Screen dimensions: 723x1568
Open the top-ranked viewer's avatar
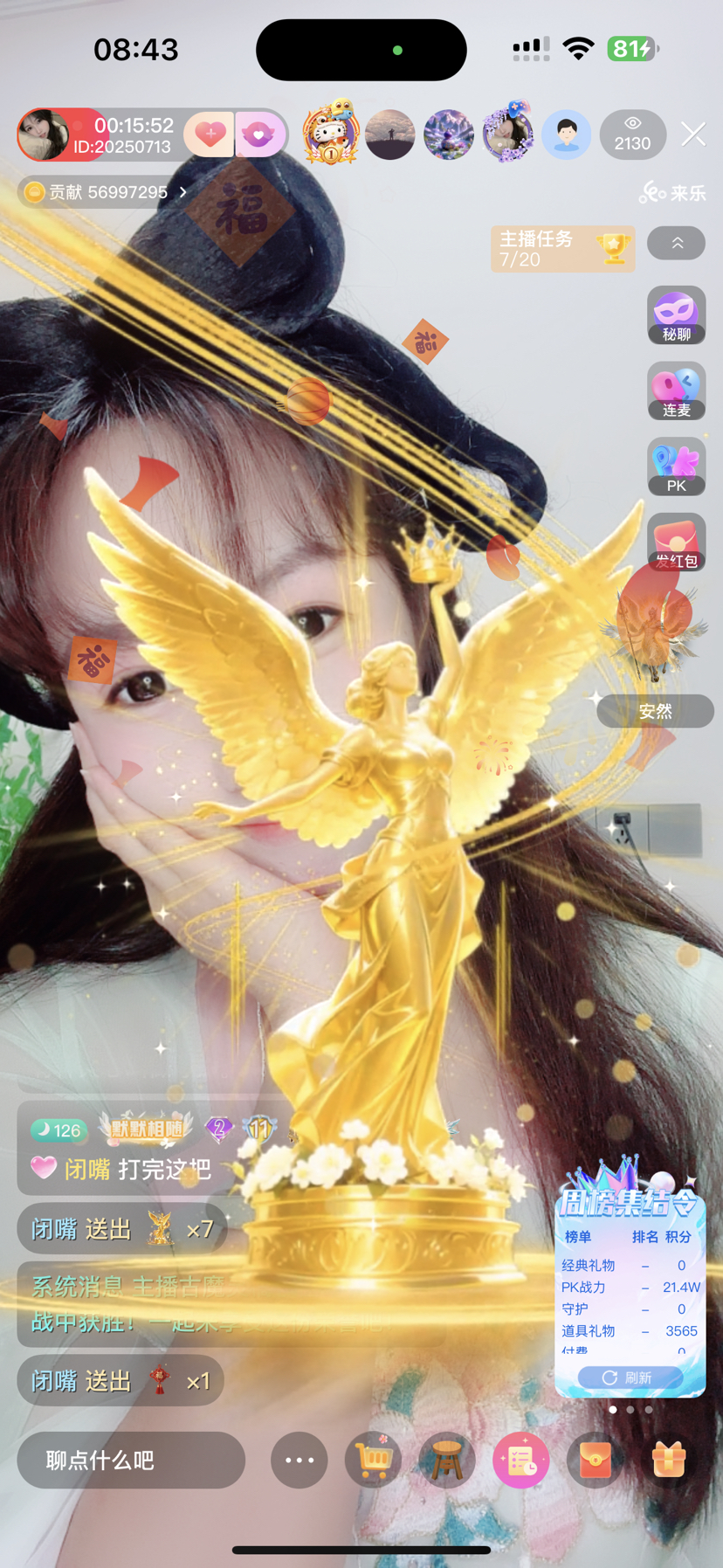(331, 135)
